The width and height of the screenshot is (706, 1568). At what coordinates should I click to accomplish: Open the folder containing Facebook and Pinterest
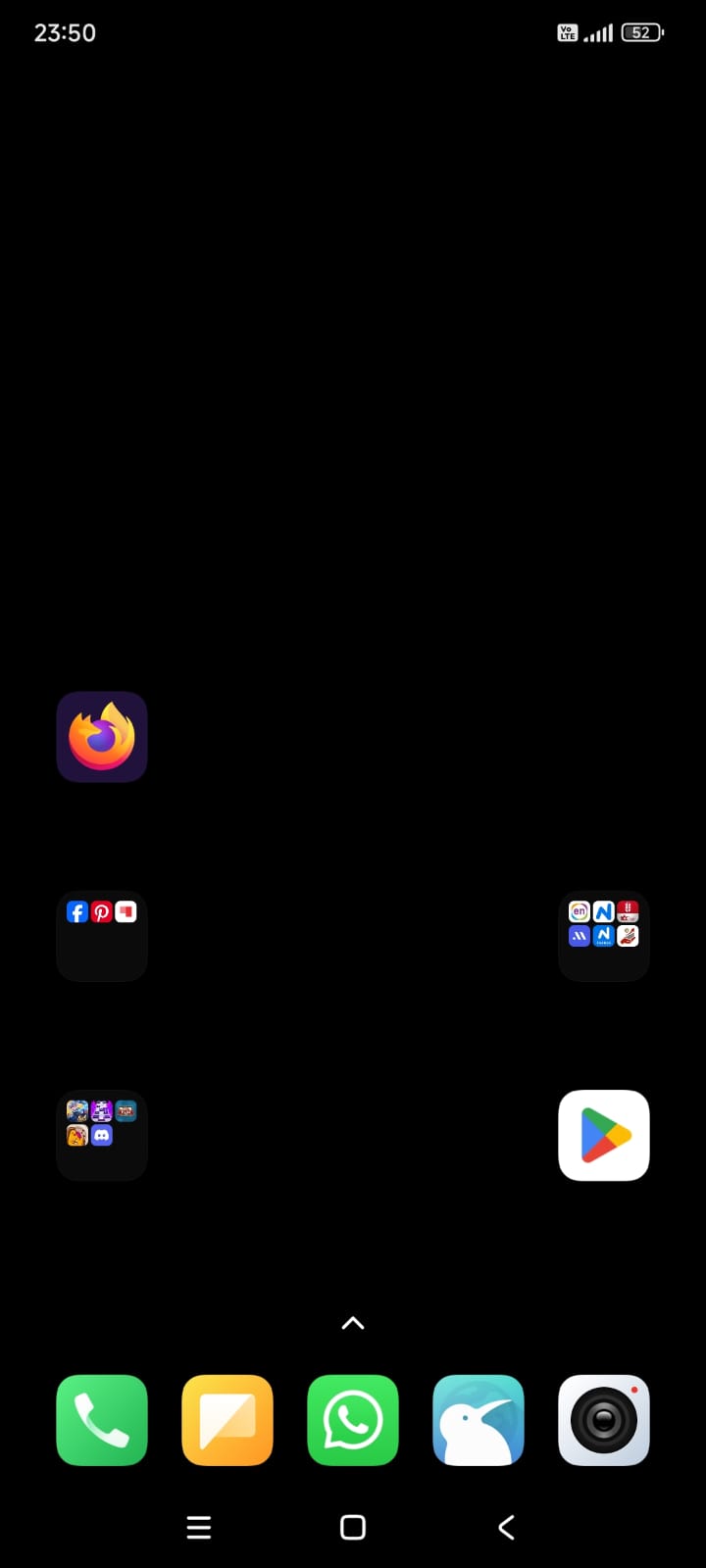click(x=102, y=936)
